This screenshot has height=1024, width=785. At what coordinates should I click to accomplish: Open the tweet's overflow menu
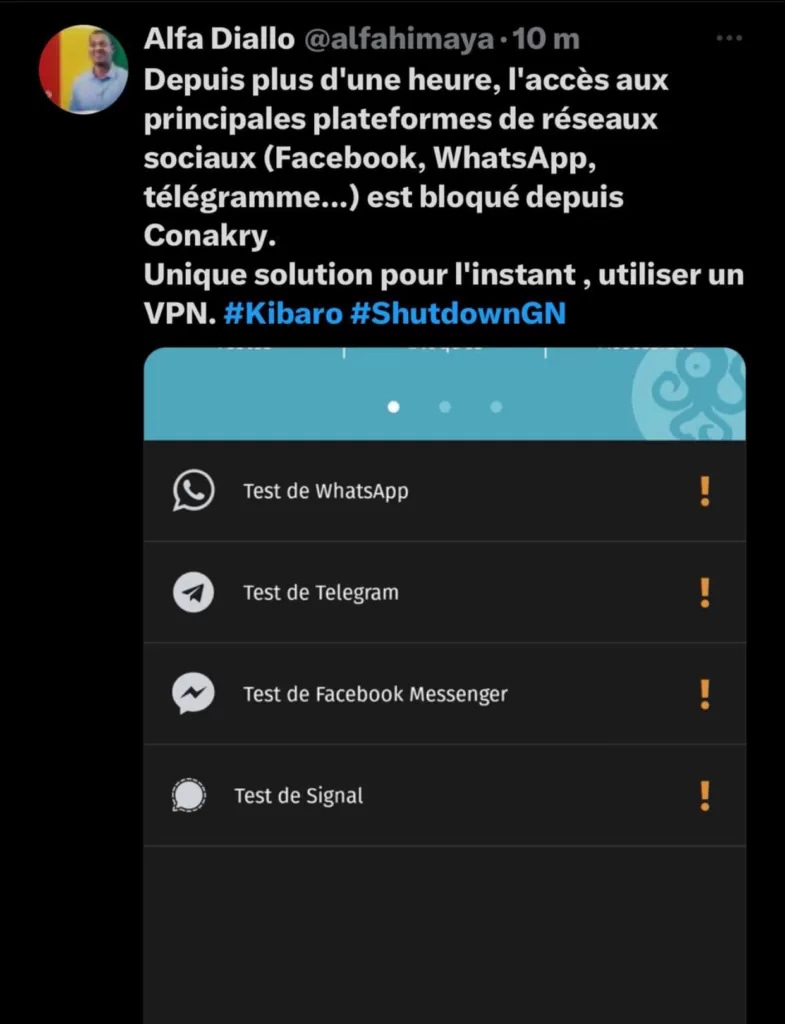point(730,39)
